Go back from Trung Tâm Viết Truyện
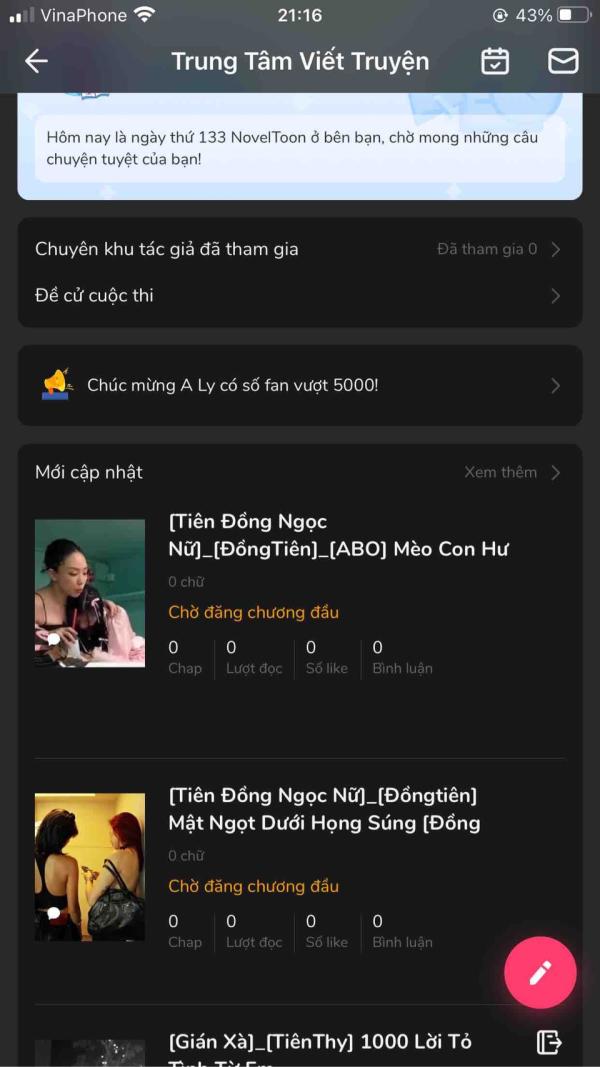 pyautogui.click(x=36, y=61)
